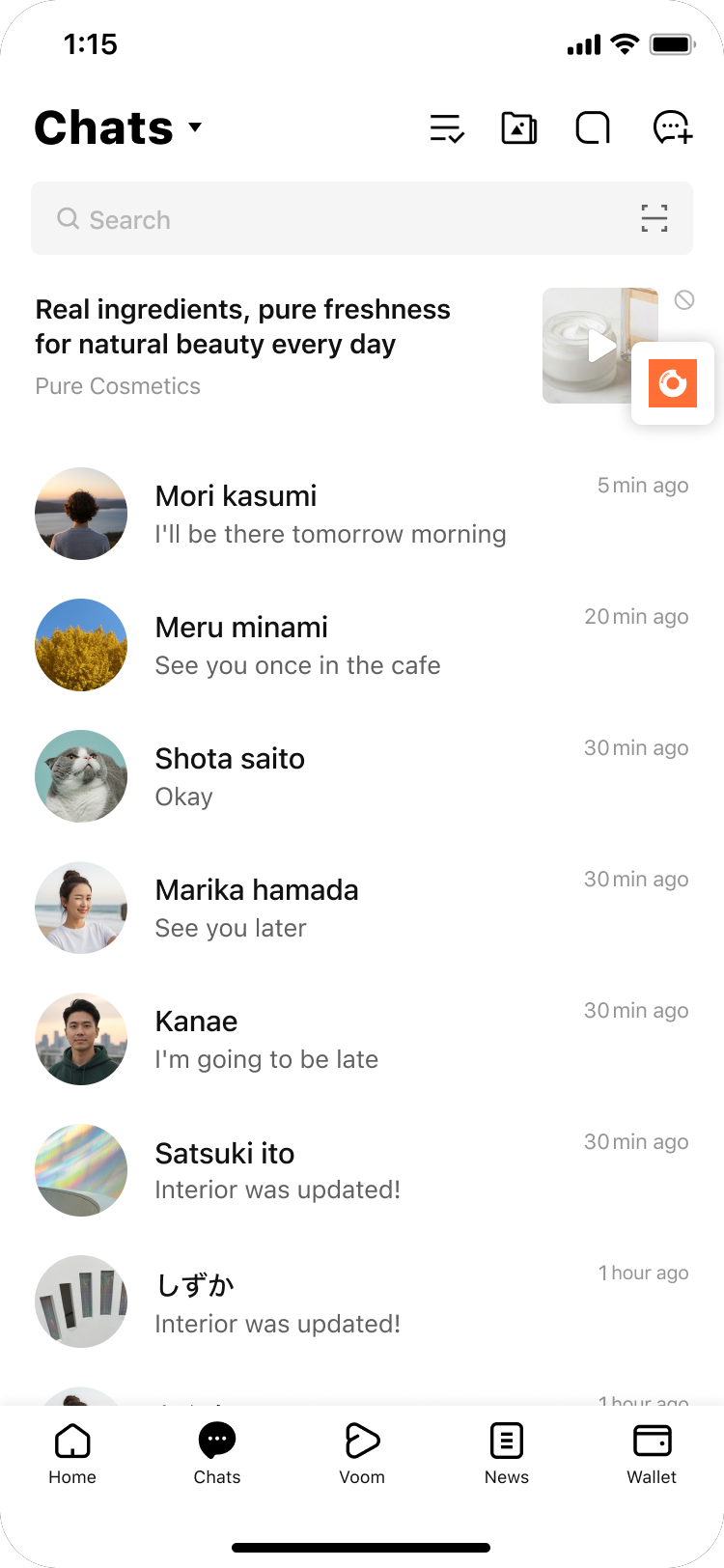Start a new chat
Viewport: 724px width, 1568px height.
(x=672, y=127)
